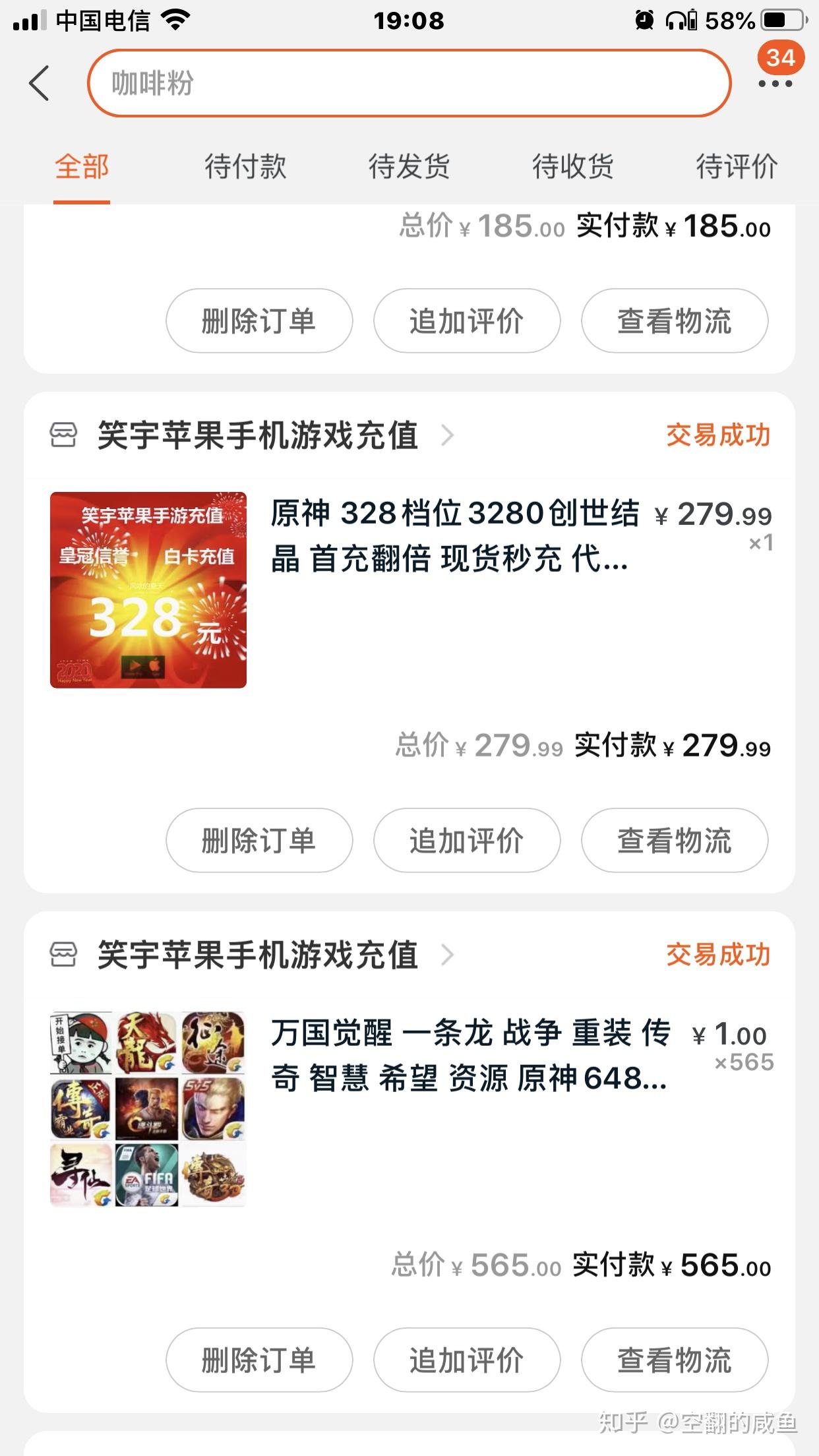Check 查看物流 for the ¥185.00 order
This screenshot has height=1456, width=819.
(x=675, y=321)
